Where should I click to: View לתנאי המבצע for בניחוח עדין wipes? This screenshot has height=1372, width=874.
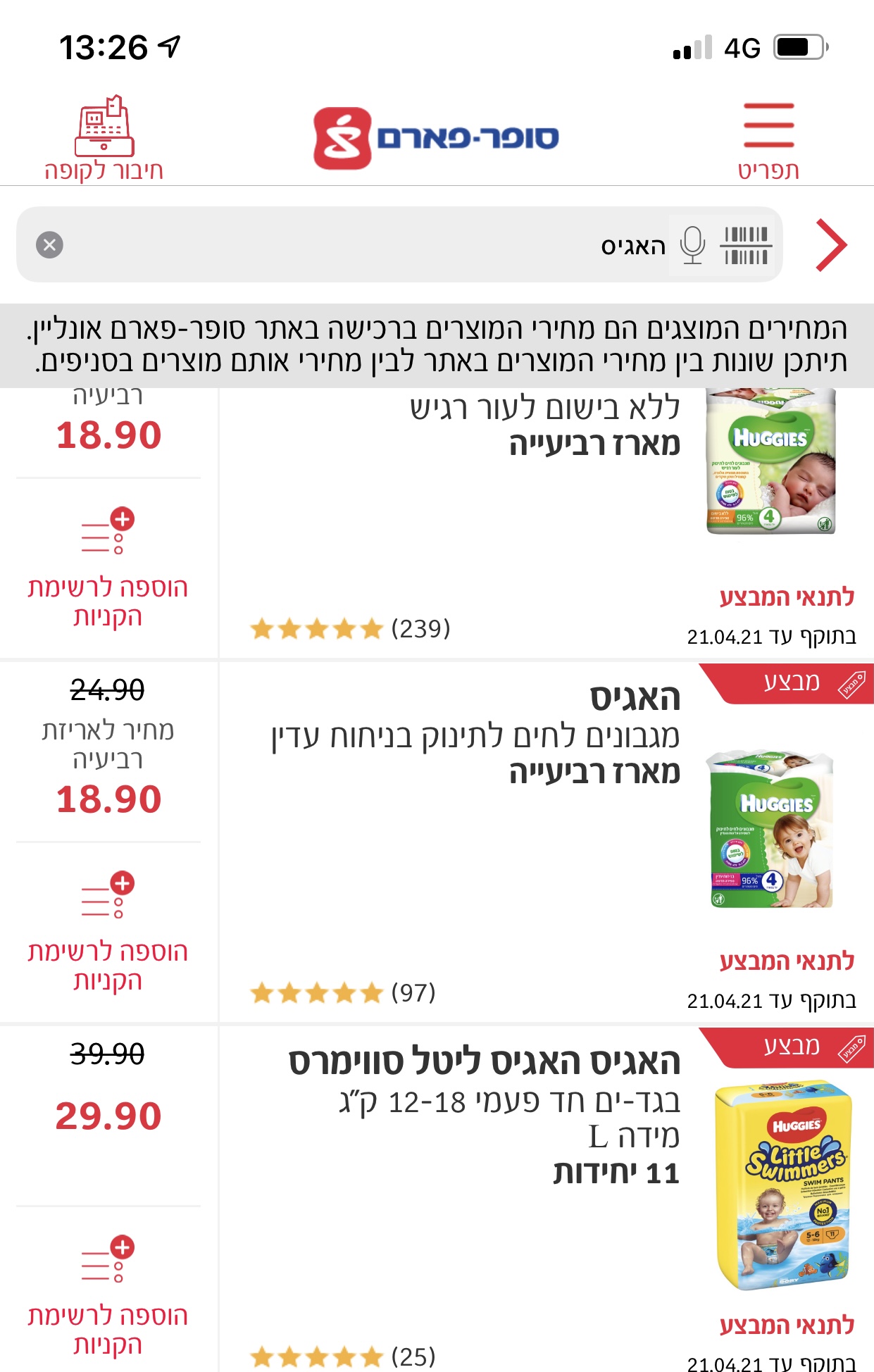pos(787,961)
